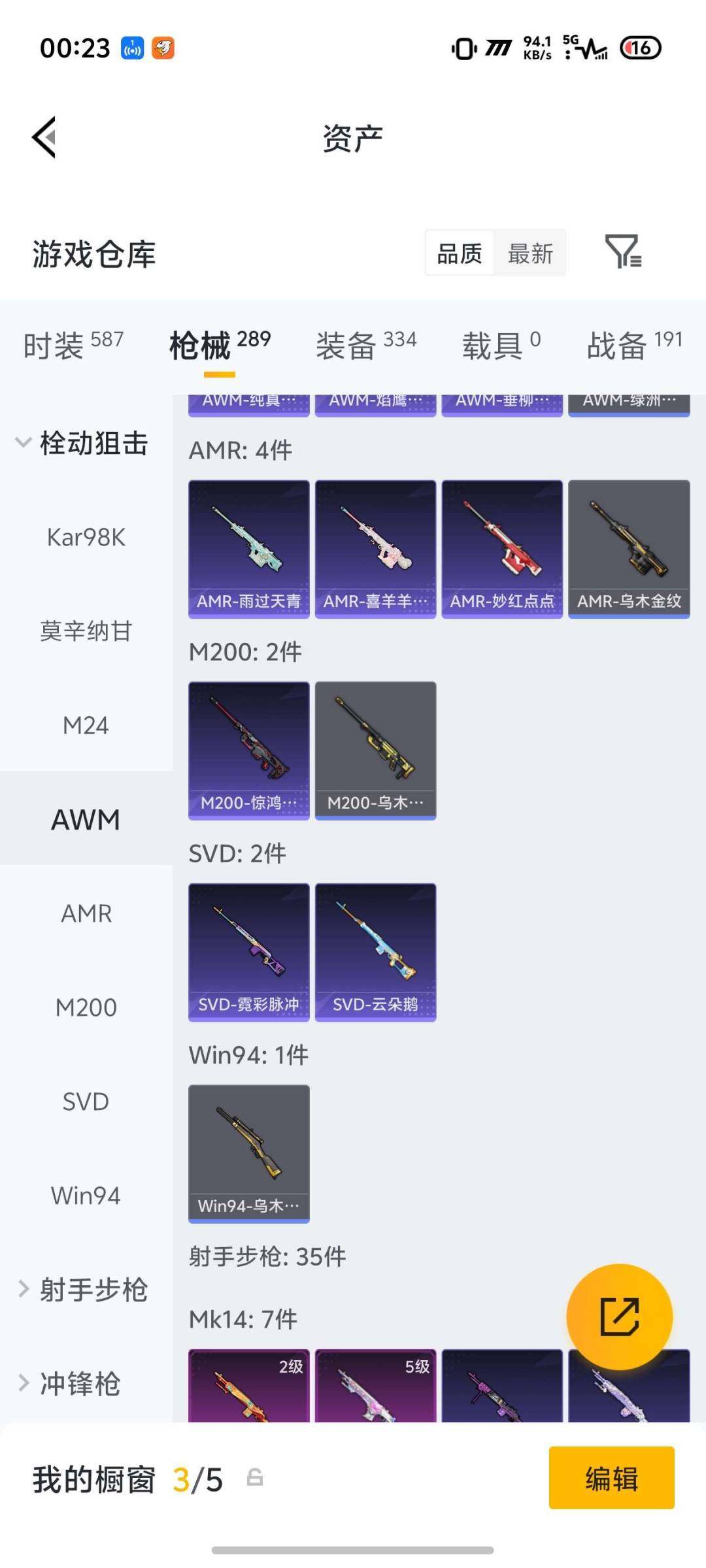
Task: Open the filter funnel icon
Action: click(x=622, y=252)
